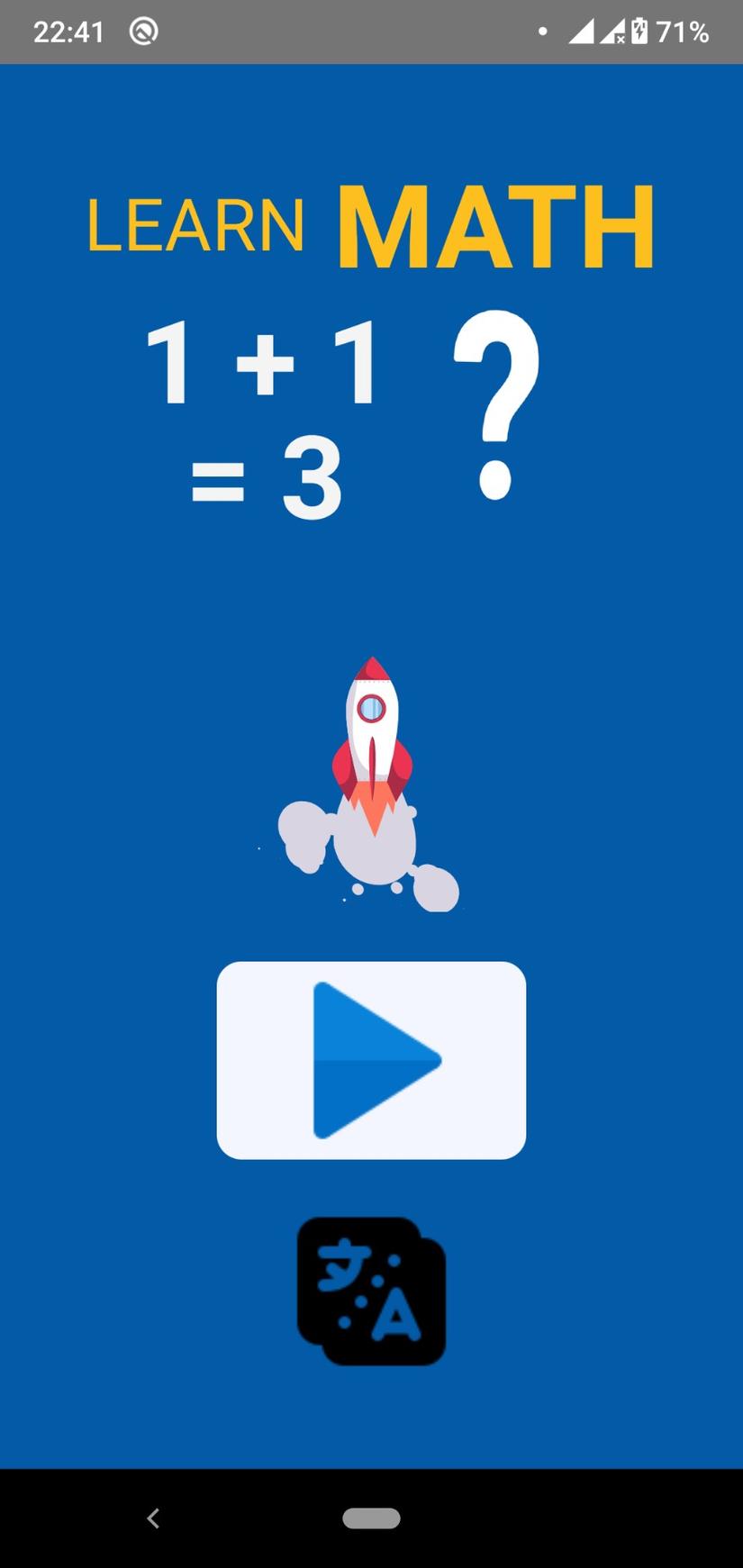Viewport: 743px width, 1568px height.
Task: Open the language translation icon
Action: 371,1291
